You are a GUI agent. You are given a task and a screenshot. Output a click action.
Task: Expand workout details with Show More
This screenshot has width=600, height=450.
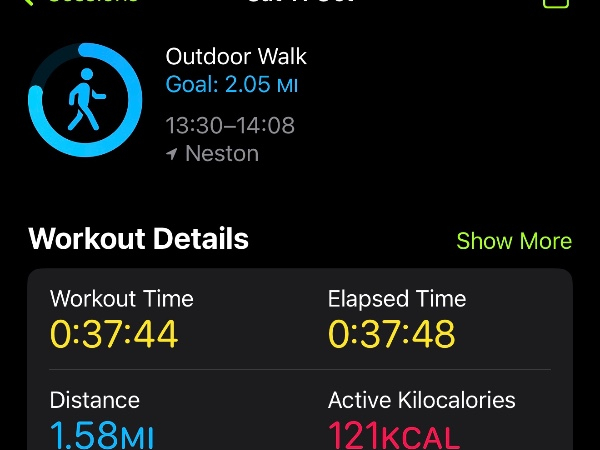click(513, 241)
